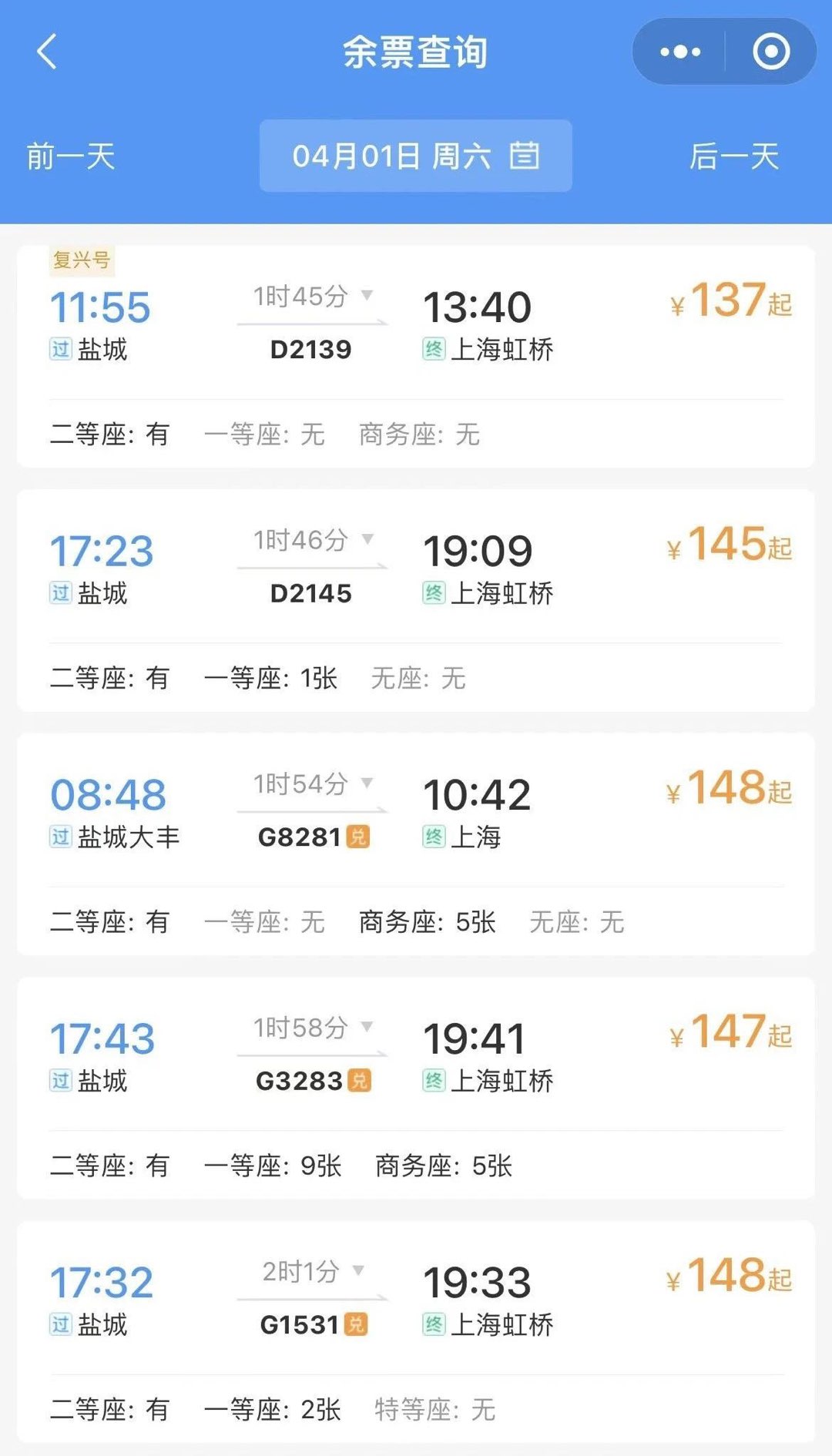Viewport: 832px width, 1456px height.
Task: Close the mini program with circle icon
Action: coord(771,52)
